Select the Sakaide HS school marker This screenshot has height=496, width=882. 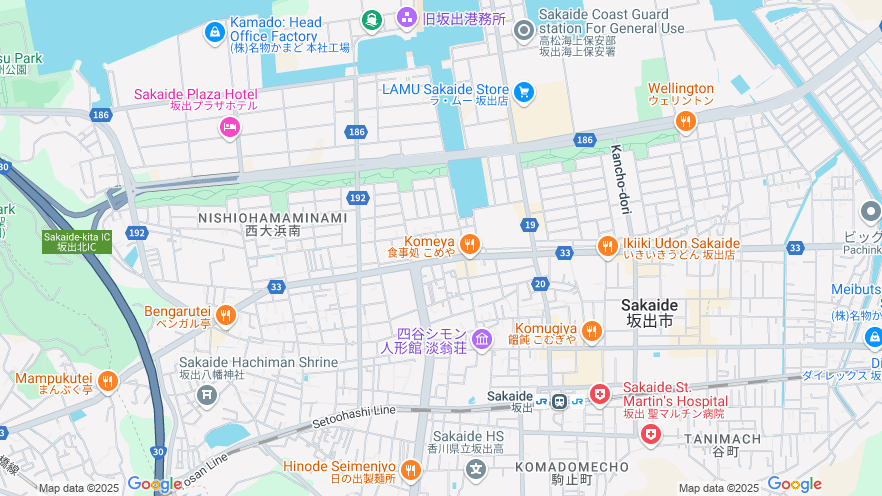pyautogui.click(x=478, y=468)
